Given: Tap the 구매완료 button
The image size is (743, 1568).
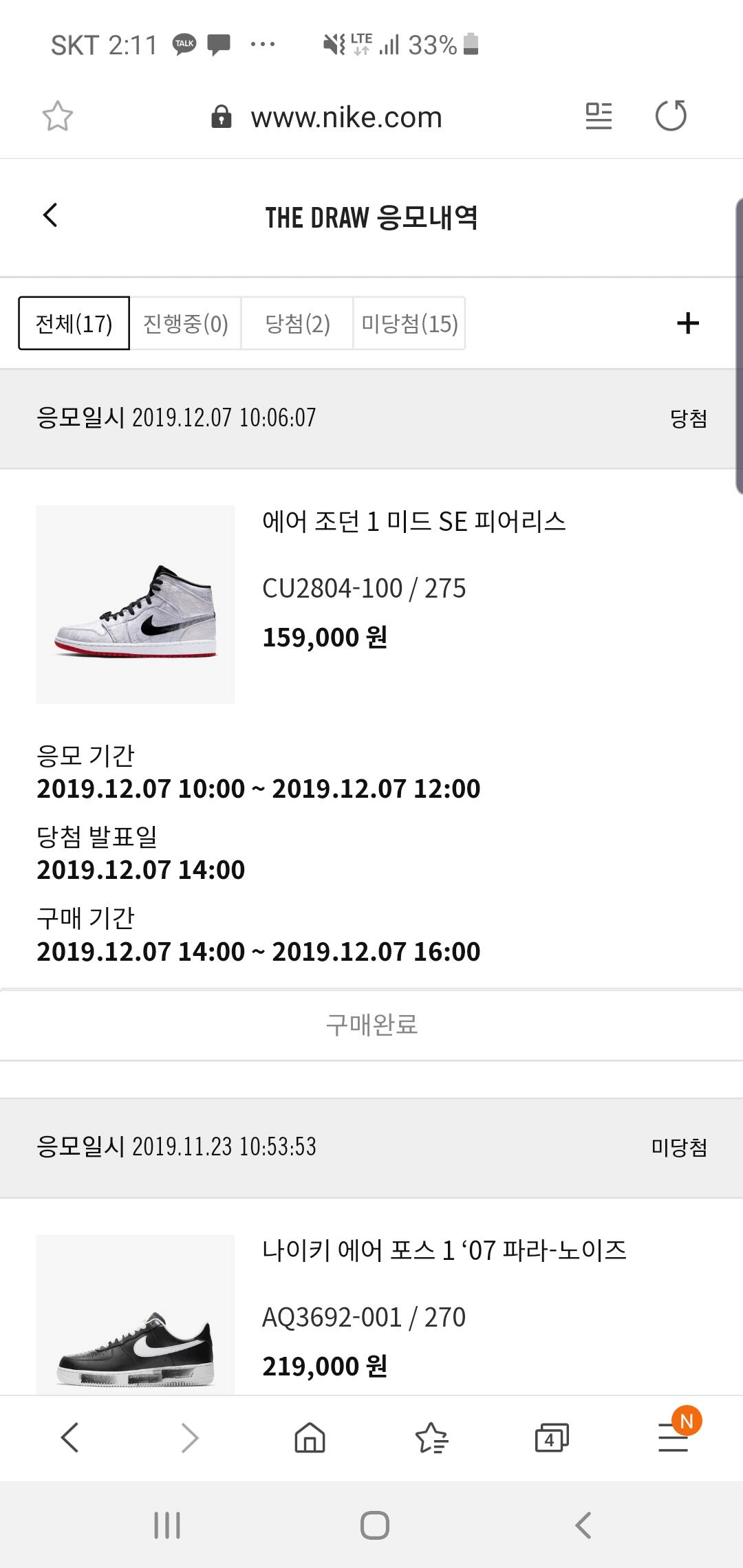Looking at the screenshot, I should [371, 1025].
